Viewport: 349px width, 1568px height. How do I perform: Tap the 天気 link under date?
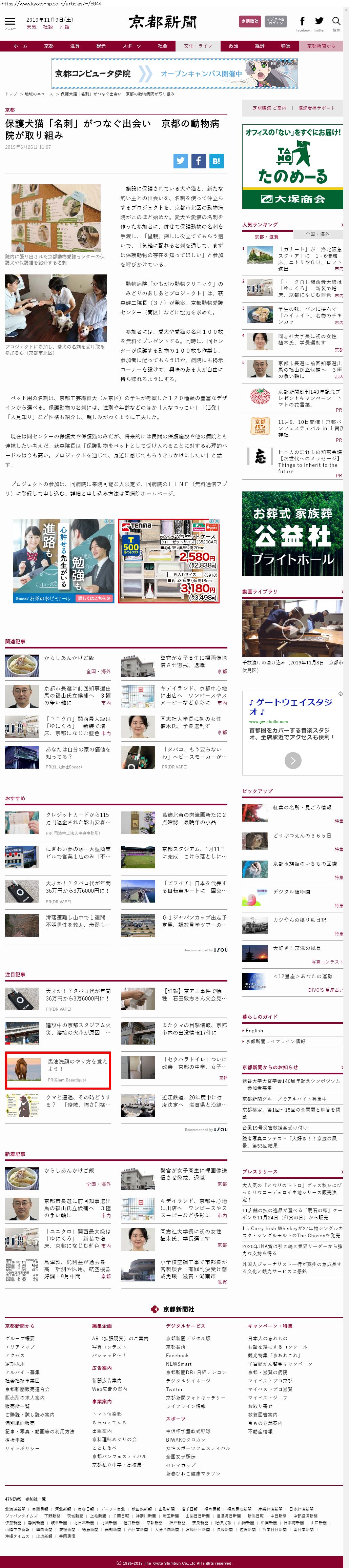[x=31, y=27]
